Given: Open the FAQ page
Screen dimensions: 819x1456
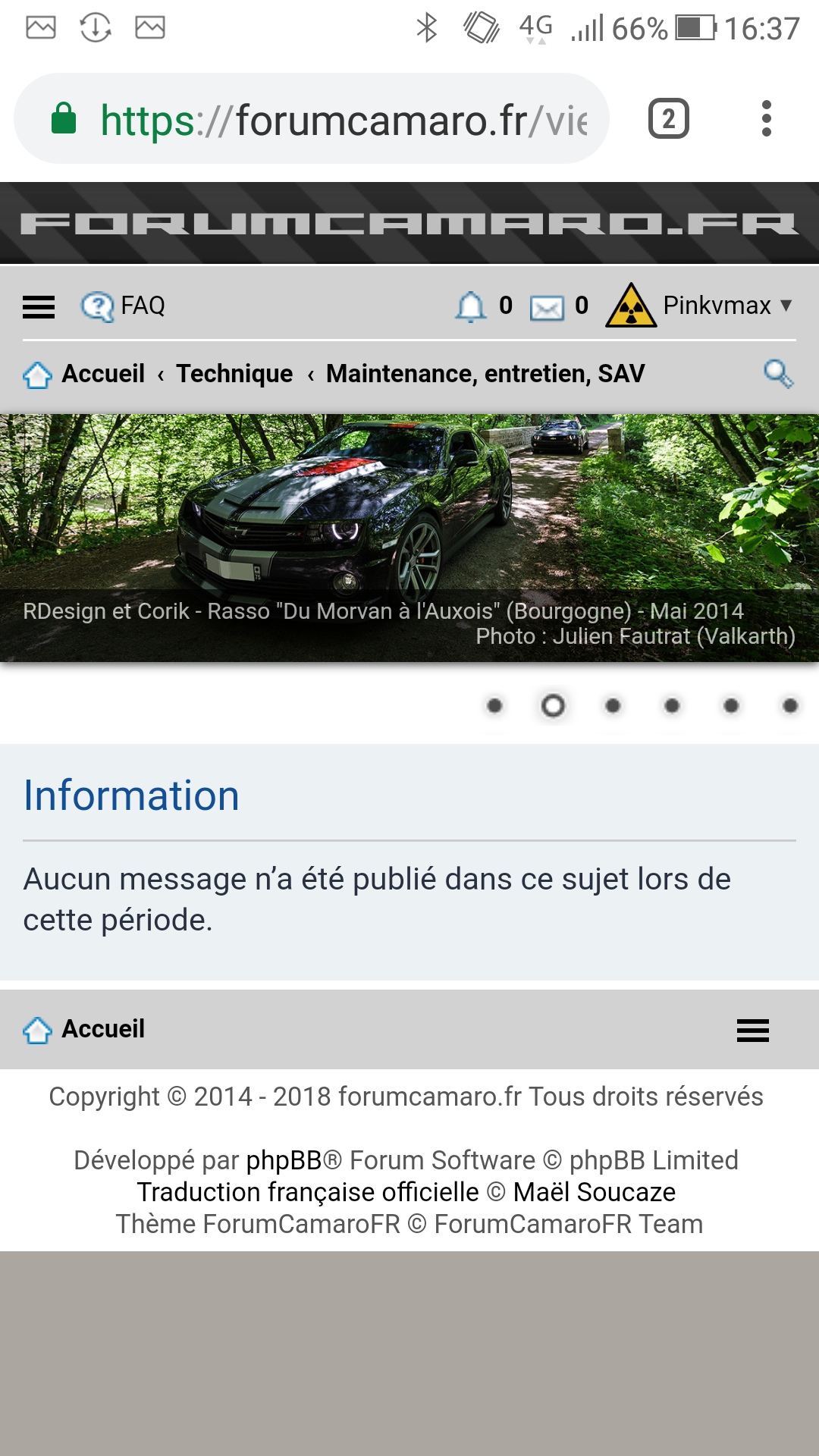Looking at the screenshot, I should (x=124, y=306).
